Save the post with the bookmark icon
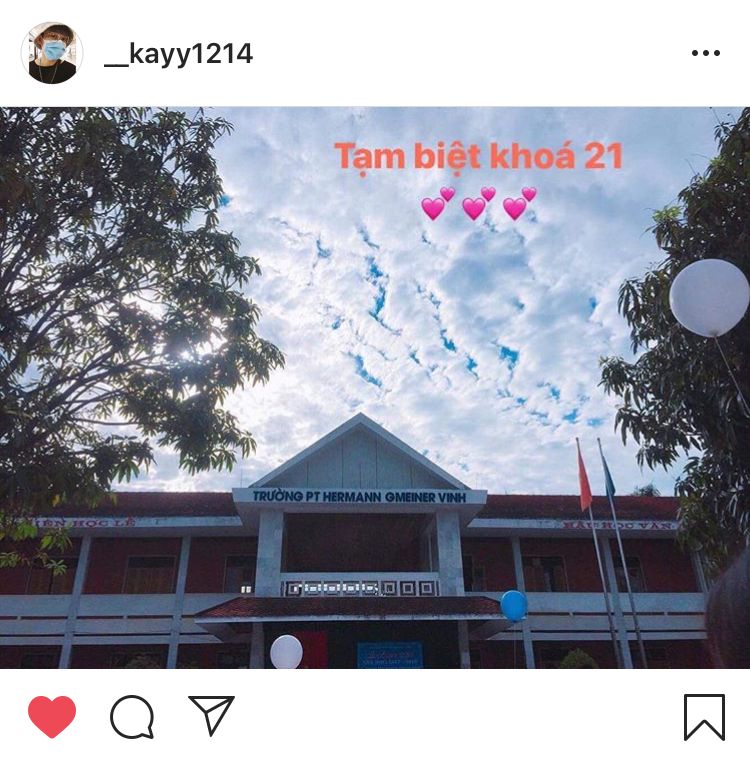Screen dimensions: 750x768 click(x=704, y=716)
